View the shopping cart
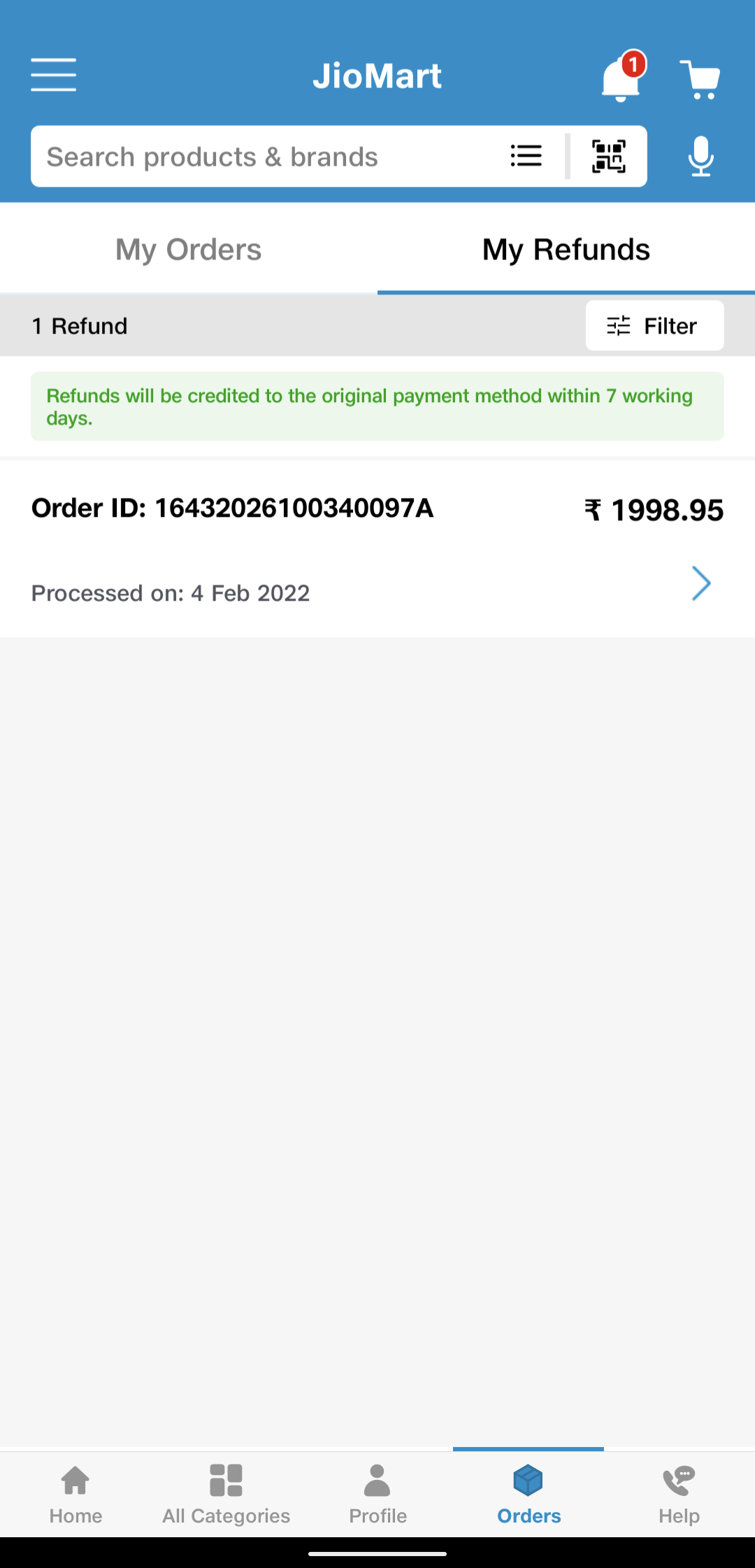Viewport: 755px width, 1568px height. coord(700,79)
